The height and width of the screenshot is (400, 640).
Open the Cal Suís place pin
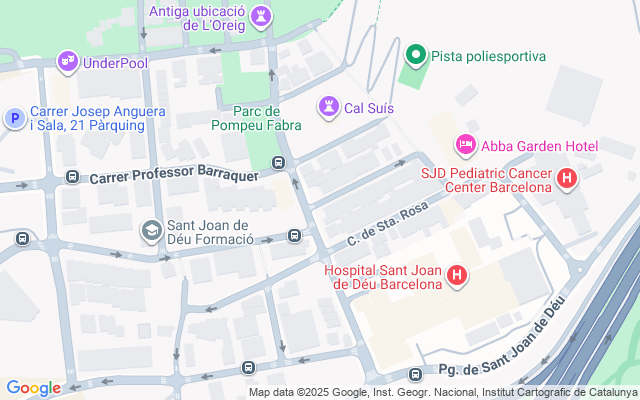[329, 106]
